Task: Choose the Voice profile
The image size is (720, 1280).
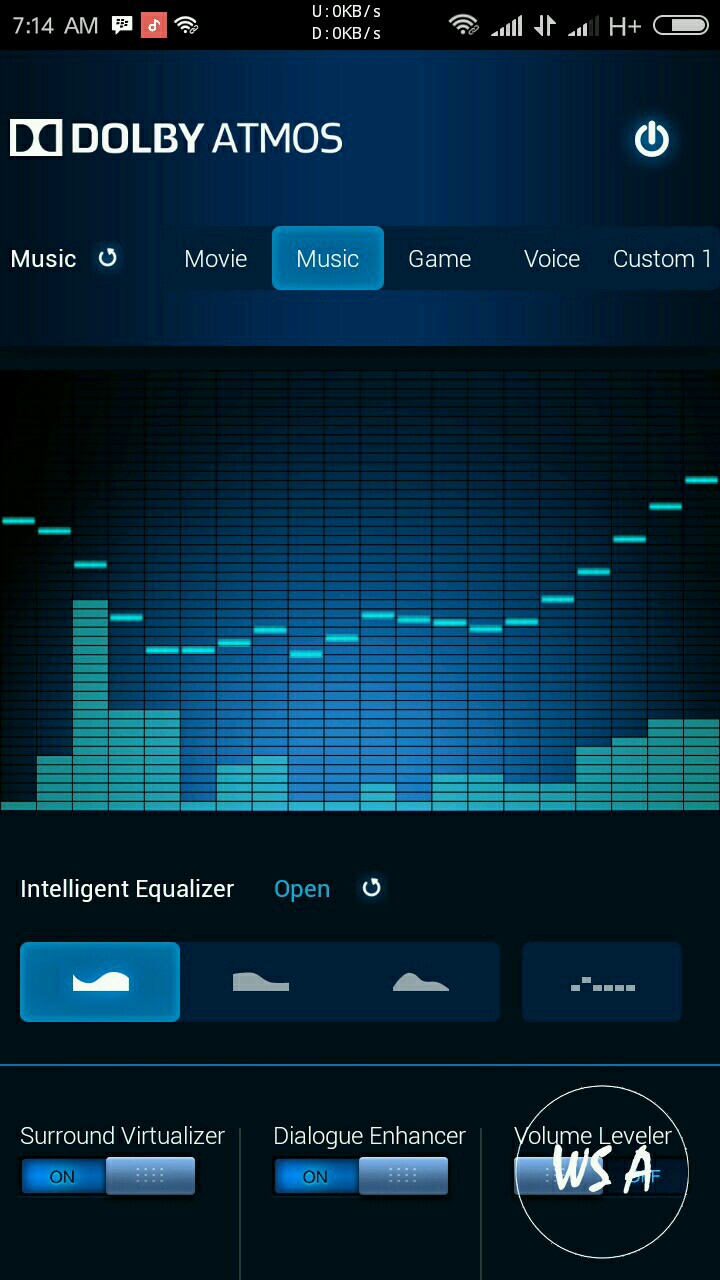Action: point(552,259)
